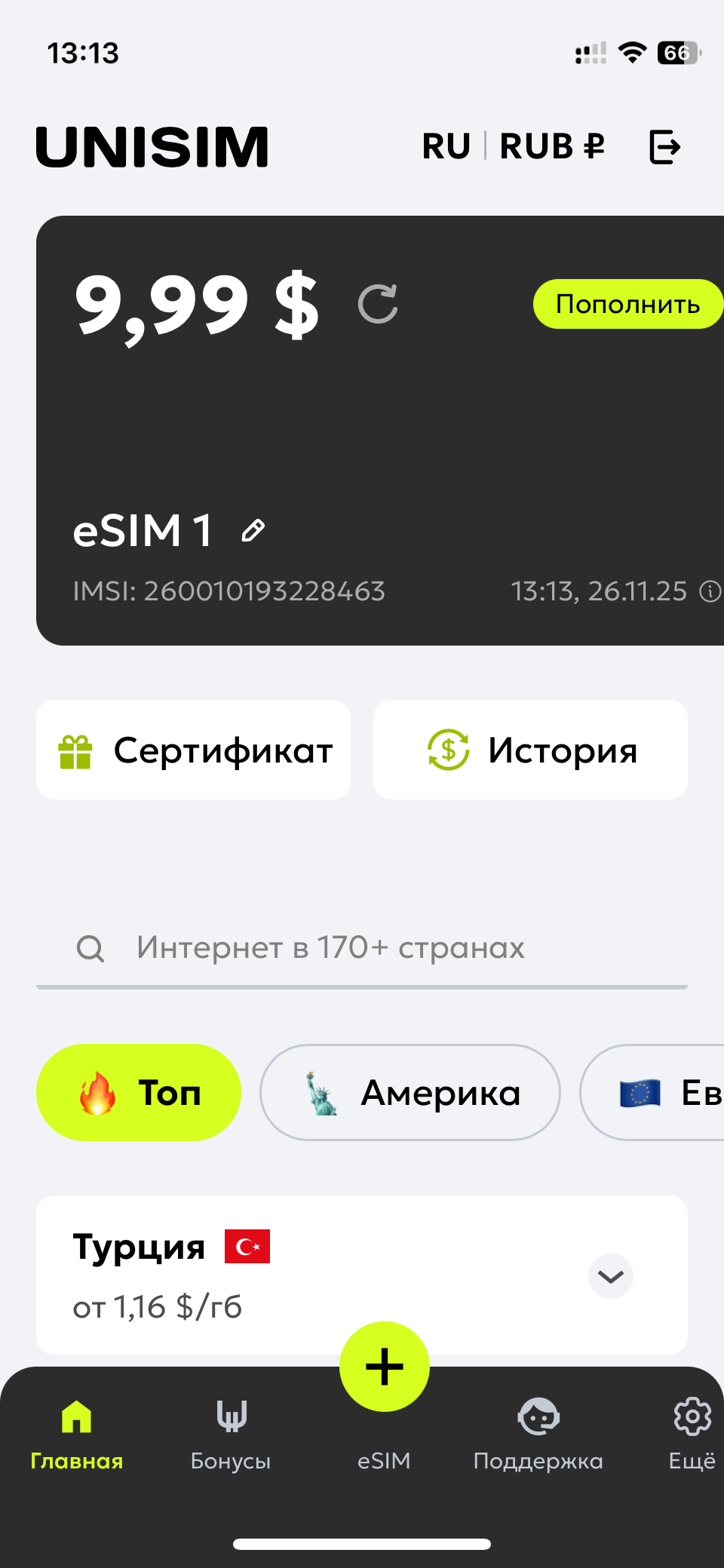The image size is (724, 1568).
Task: Open the История transactions
Action: point(530,750)
